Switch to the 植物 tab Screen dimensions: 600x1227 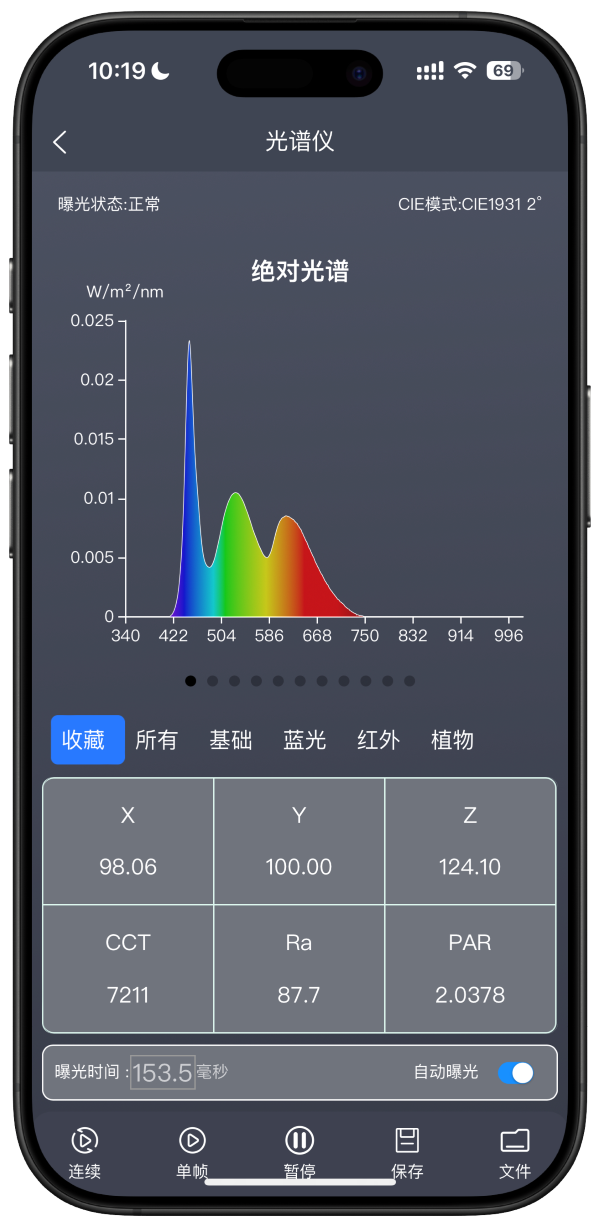[x=452, y=740]
